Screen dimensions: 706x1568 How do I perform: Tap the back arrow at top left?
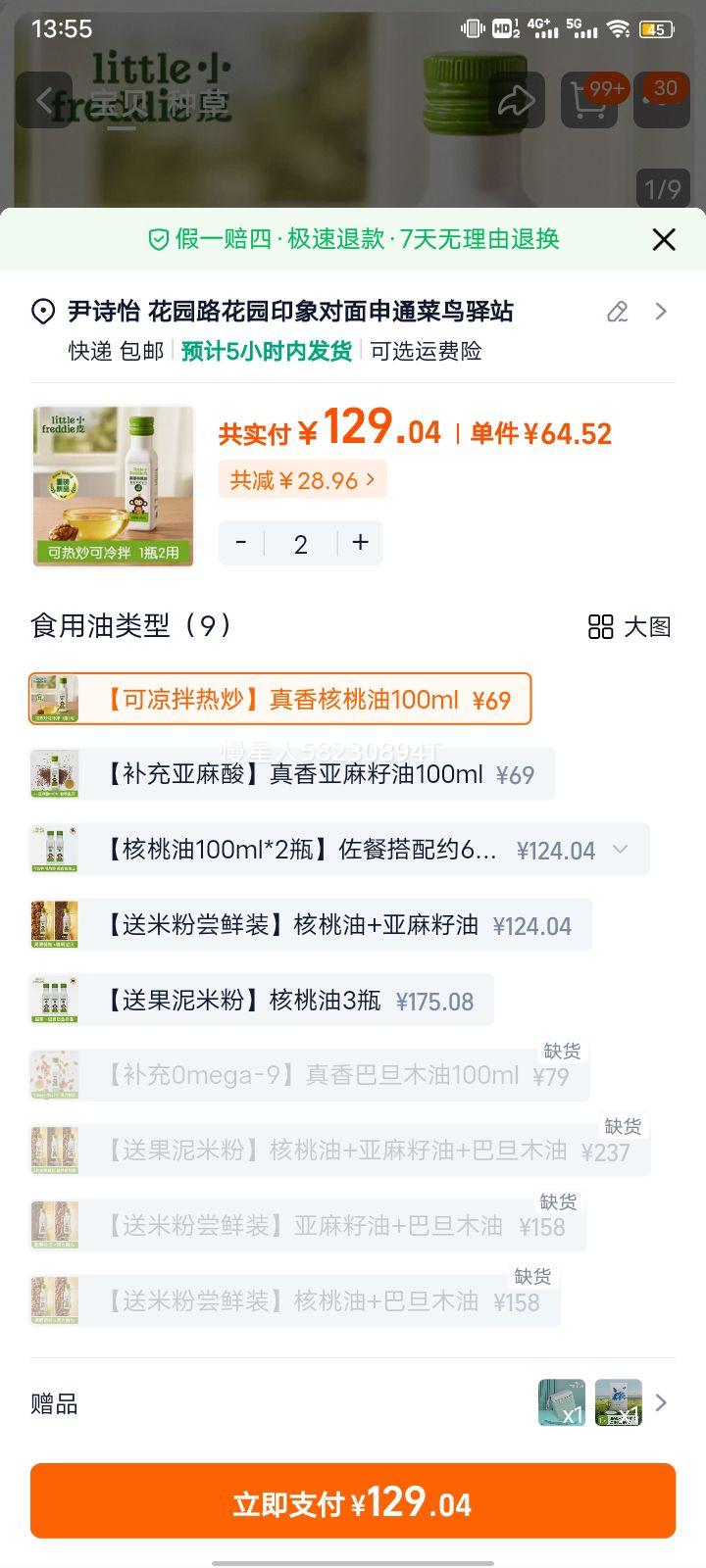coord(44,99)
